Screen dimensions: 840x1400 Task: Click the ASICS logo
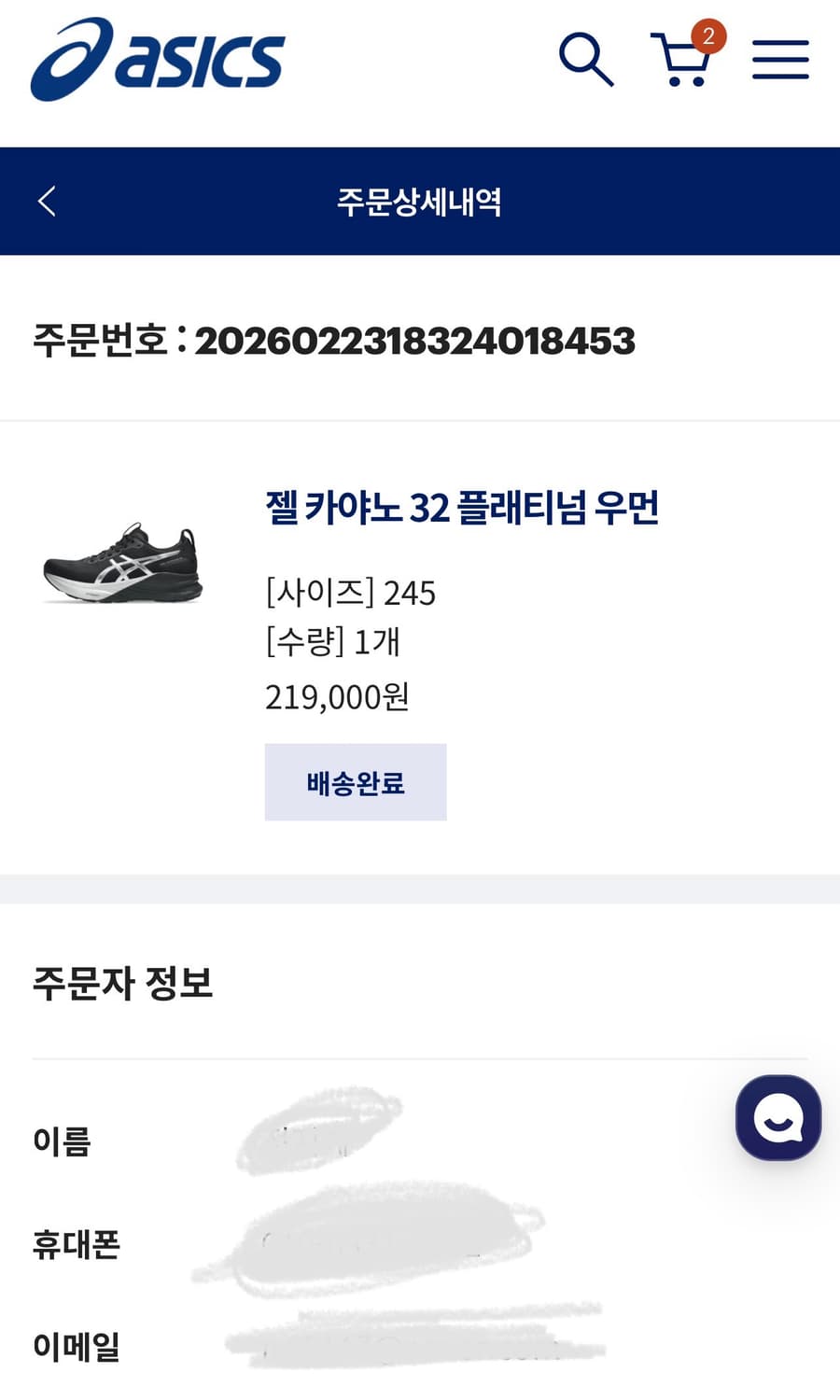(x=159, y=59)
